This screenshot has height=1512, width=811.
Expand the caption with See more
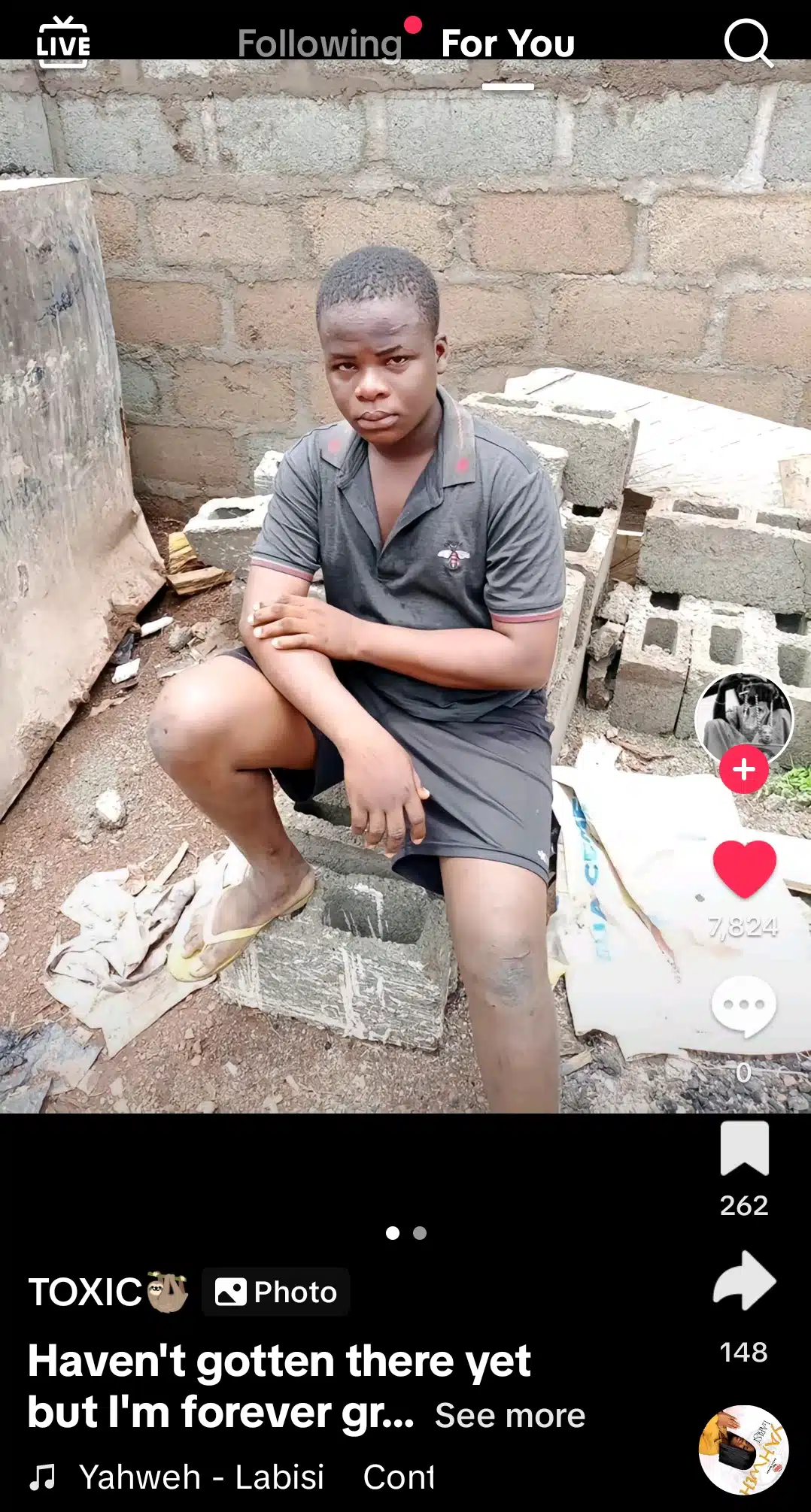(x=510, y=1416)
